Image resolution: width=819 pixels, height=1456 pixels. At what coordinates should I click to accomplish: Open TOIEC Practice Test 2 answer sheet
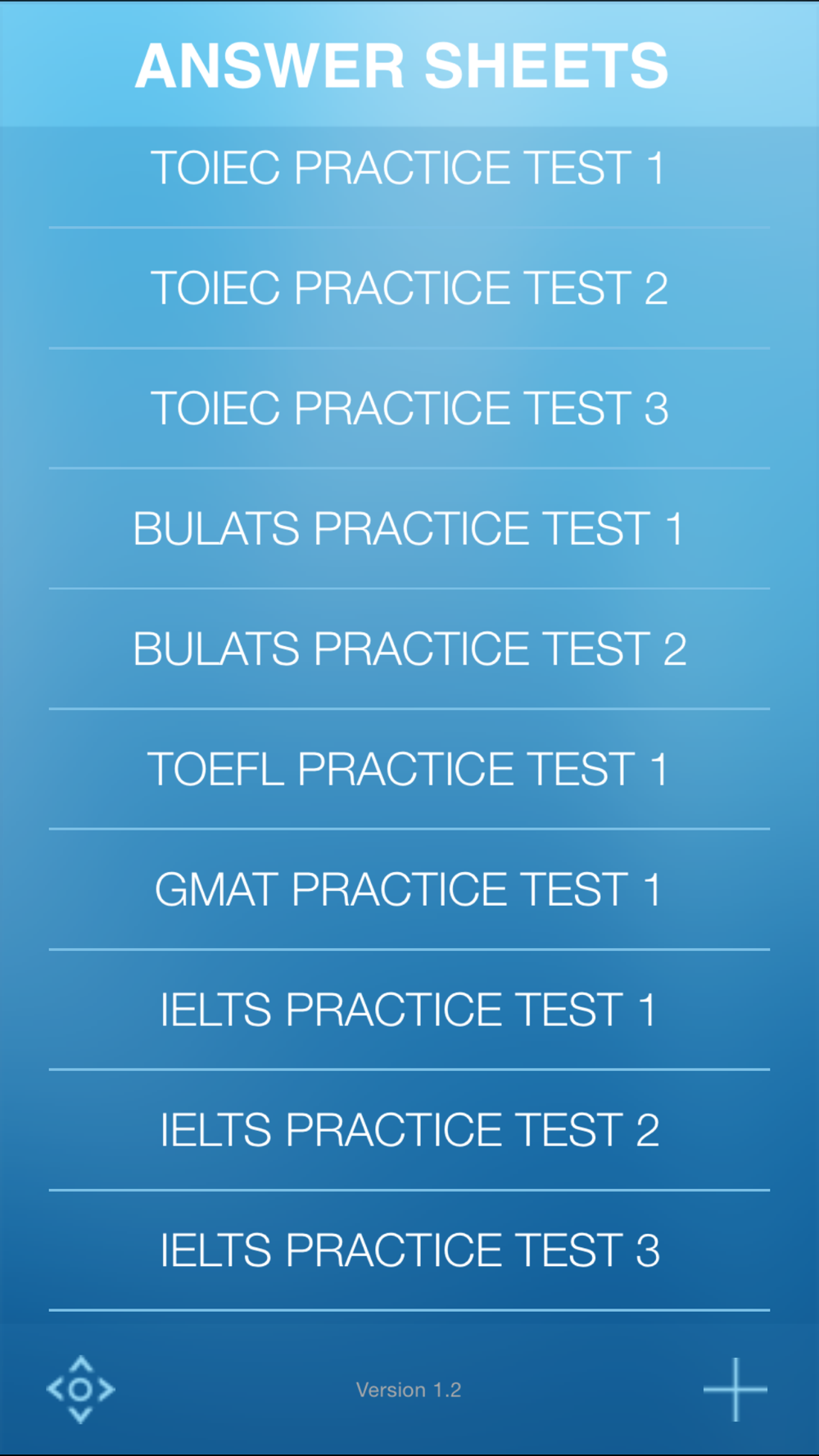point(409,288)
